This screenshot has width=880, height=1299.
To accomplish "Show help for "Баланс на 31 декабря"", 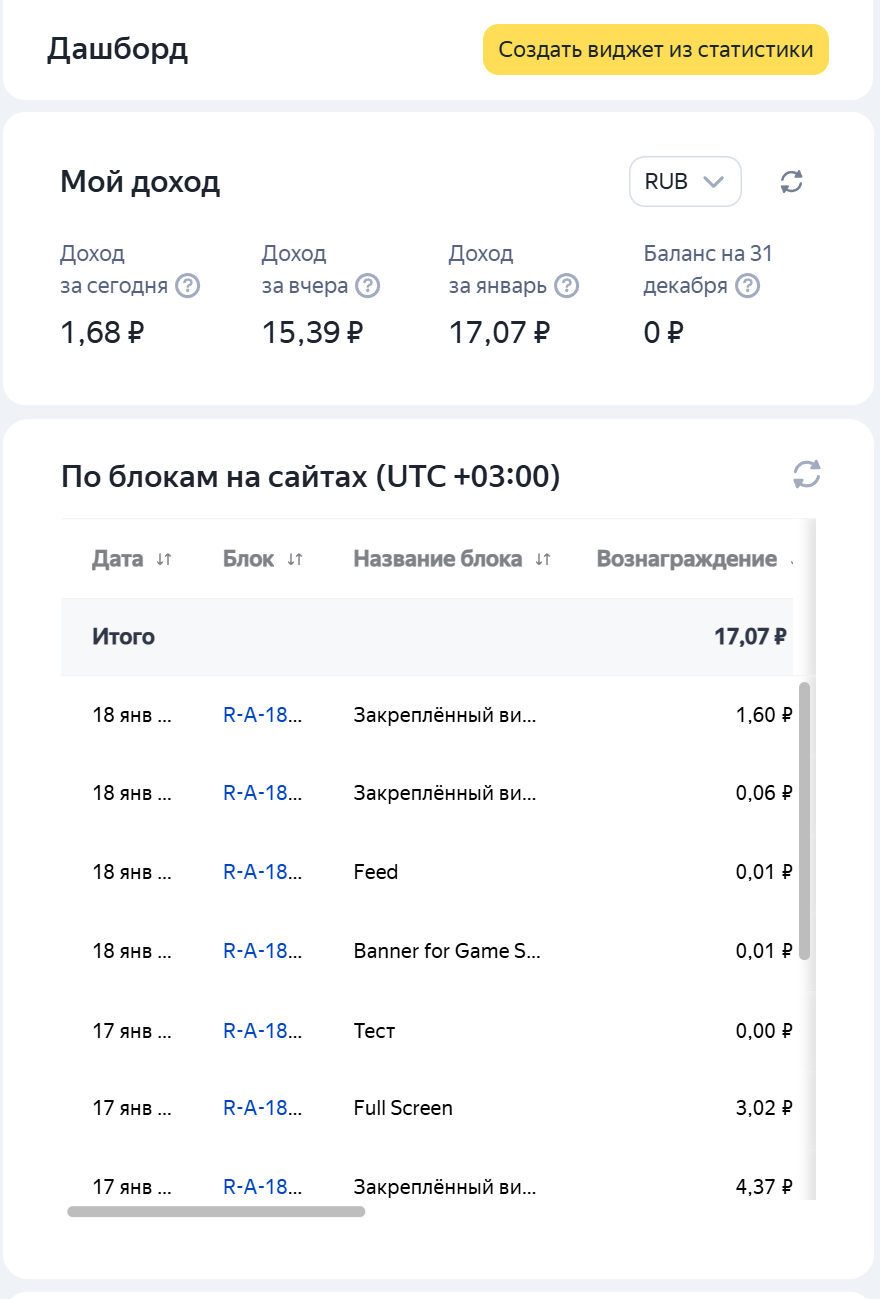I will [747, 286].
